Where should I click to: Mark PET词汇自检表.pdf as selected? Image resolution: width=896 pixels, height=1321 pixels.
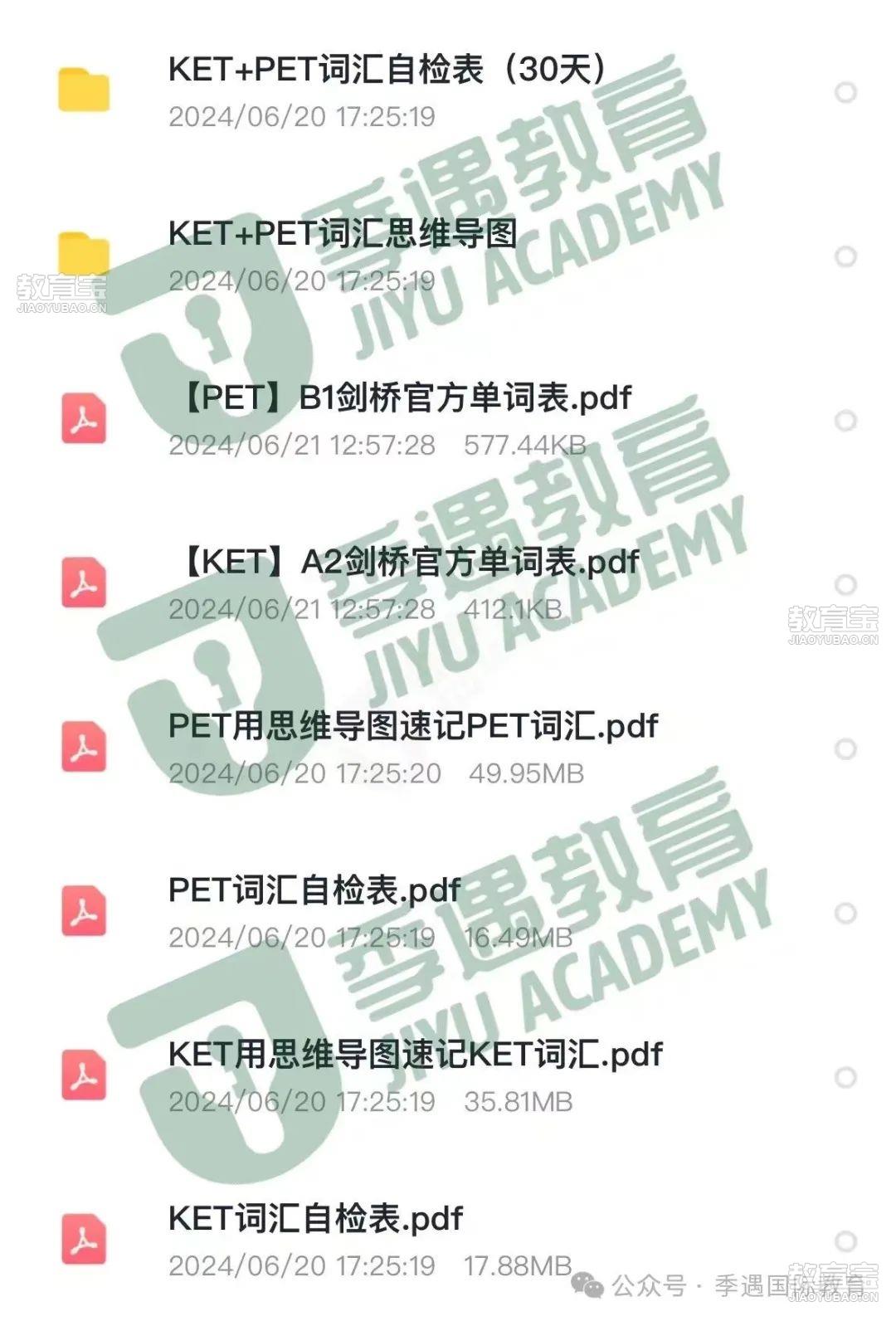(845, 914)
